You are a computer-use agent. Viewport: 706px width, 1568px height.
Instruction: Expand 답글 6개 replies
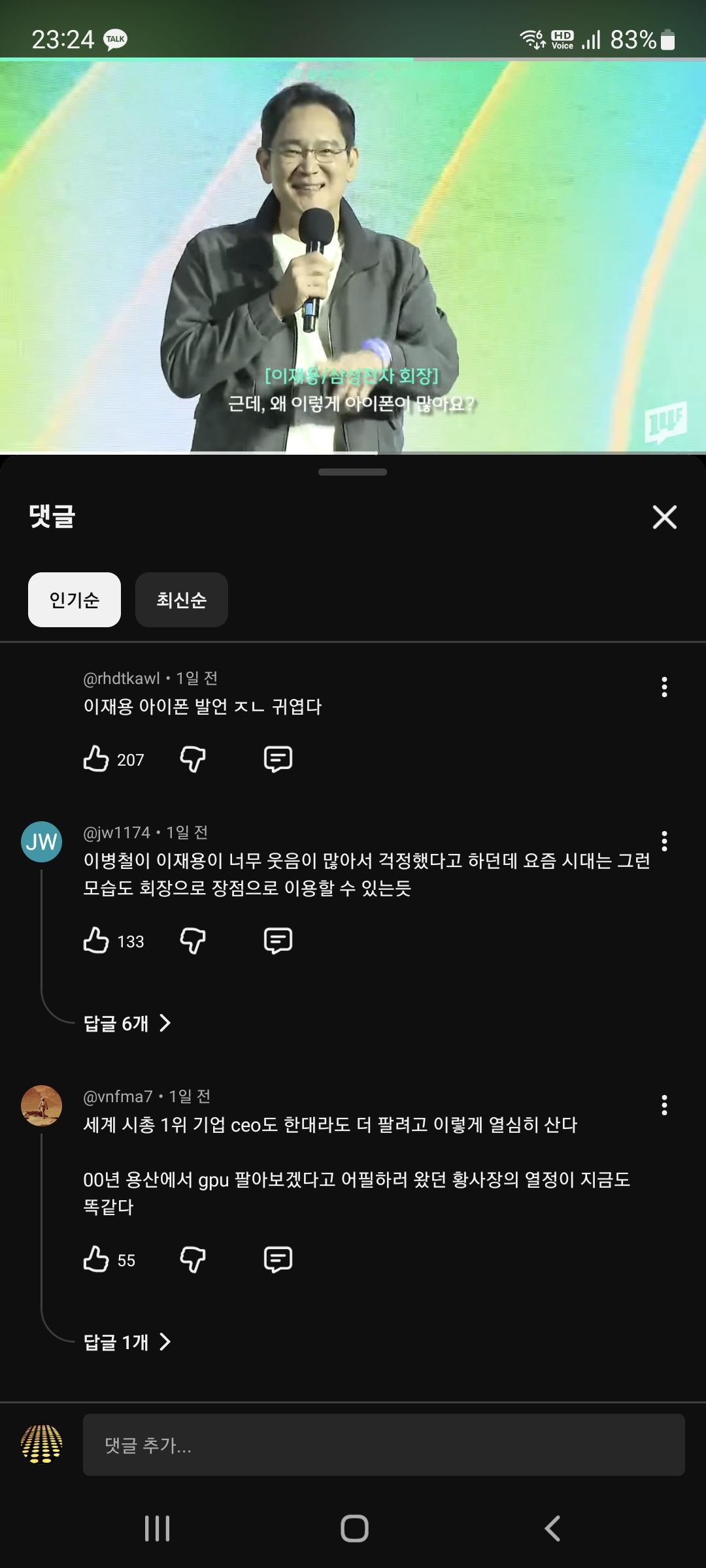[127, 1023]
